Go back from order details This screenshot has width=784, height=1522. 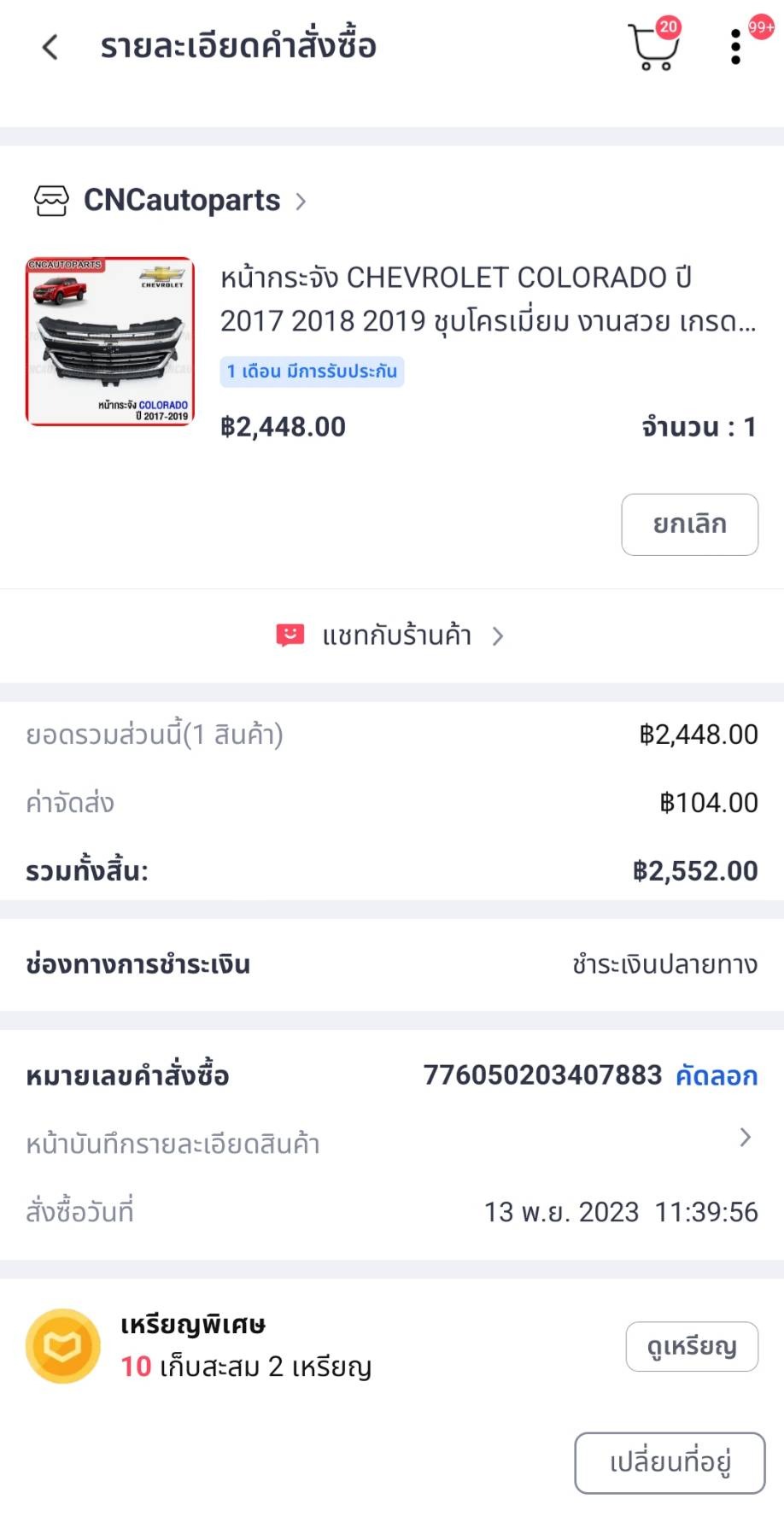coord(50,47)
